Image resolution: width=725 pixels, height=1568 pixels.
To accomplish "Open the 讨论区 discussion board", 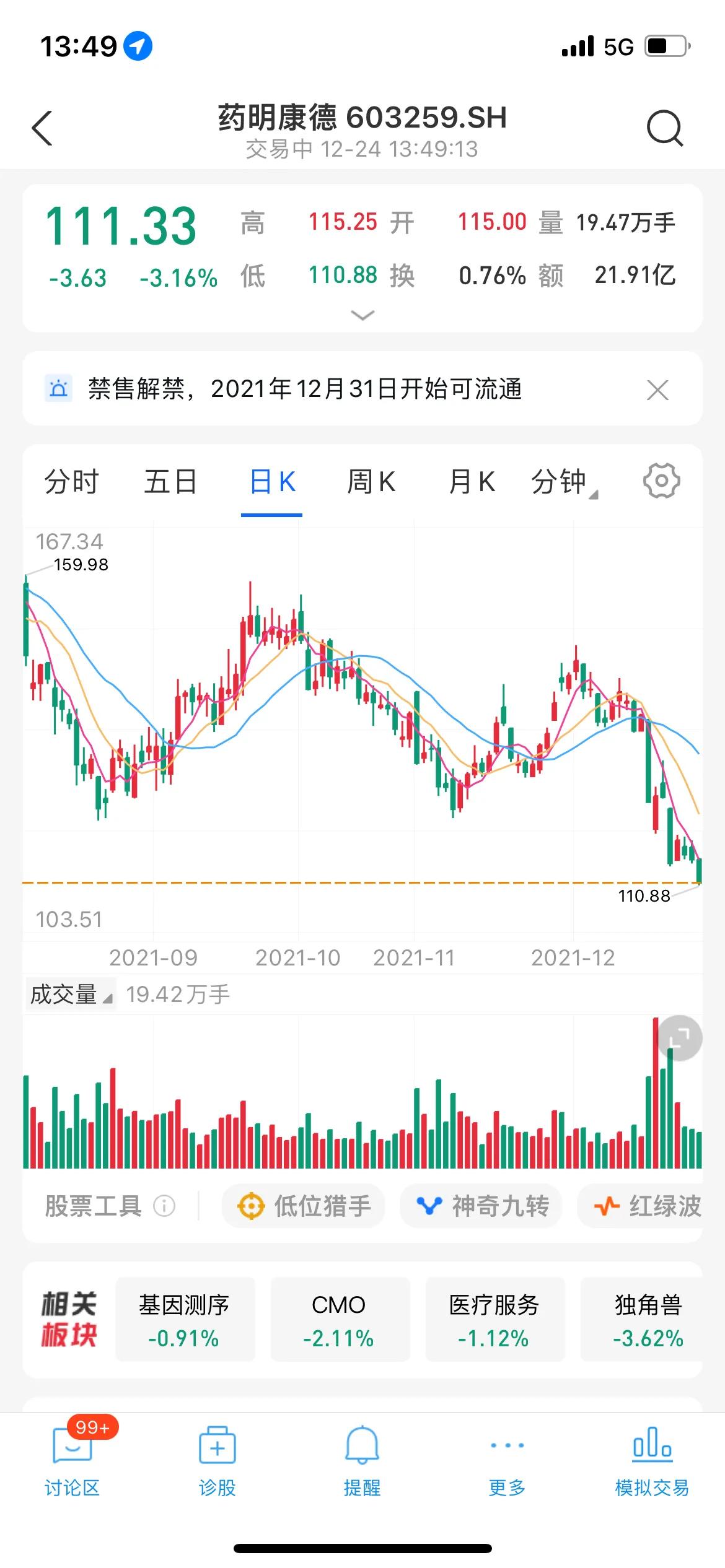I will click(72, 1459).
